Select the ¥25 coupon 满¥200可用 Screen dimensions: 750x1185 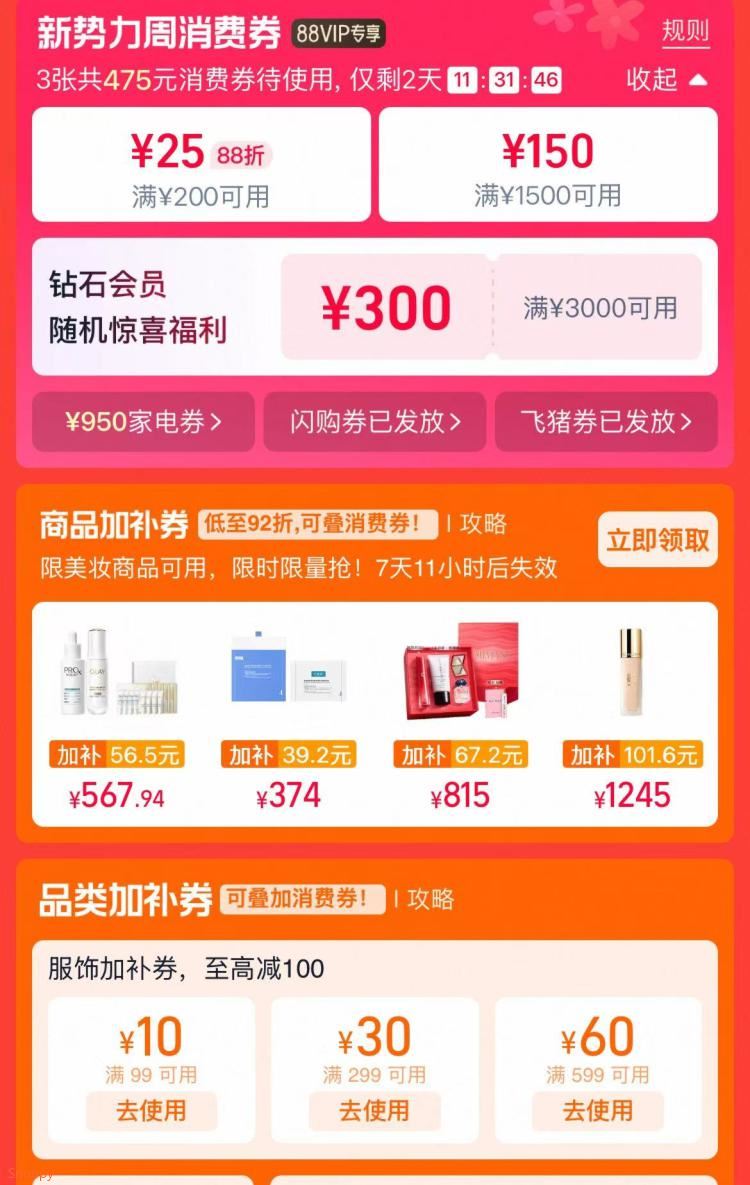[x=201, y=165]
